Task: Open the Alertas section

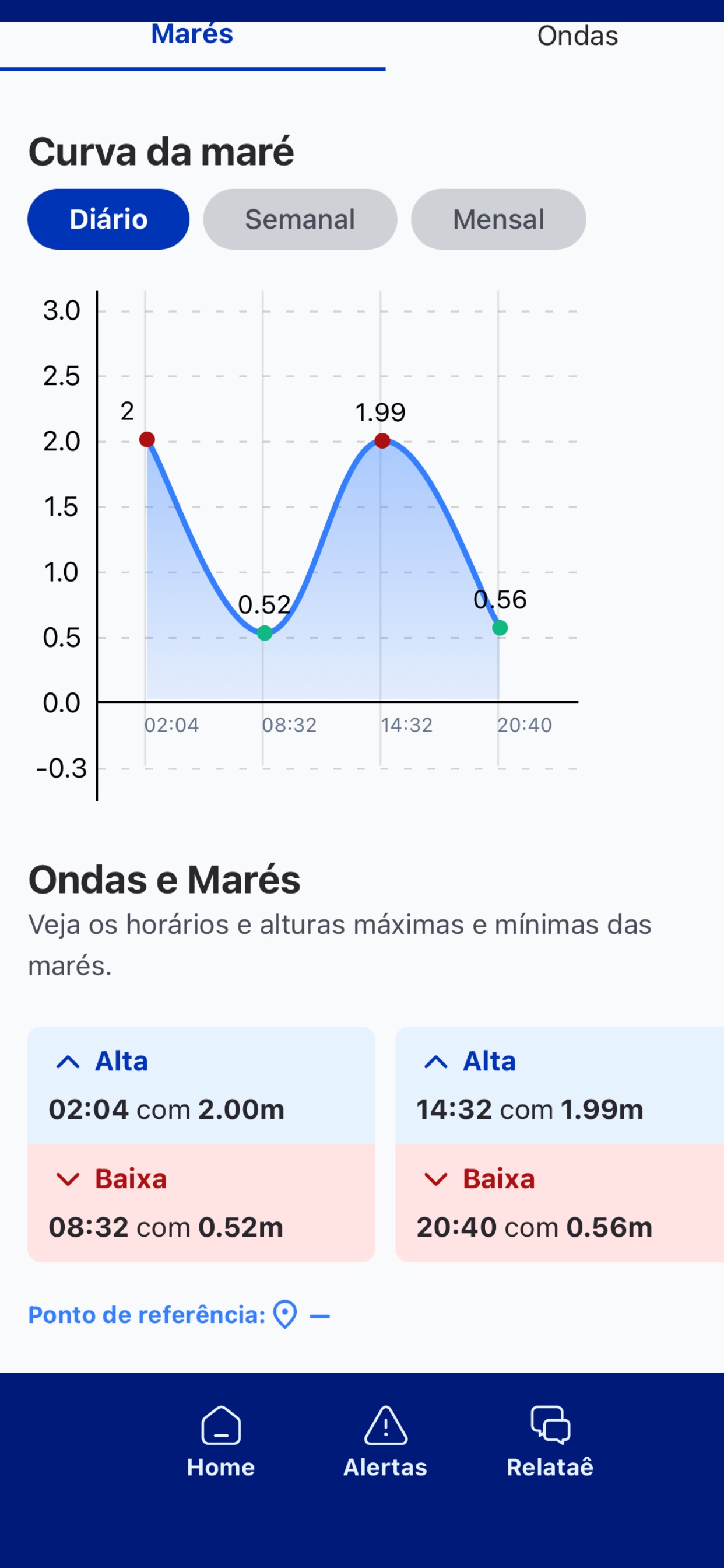Action: click(x=385, y=1442)
